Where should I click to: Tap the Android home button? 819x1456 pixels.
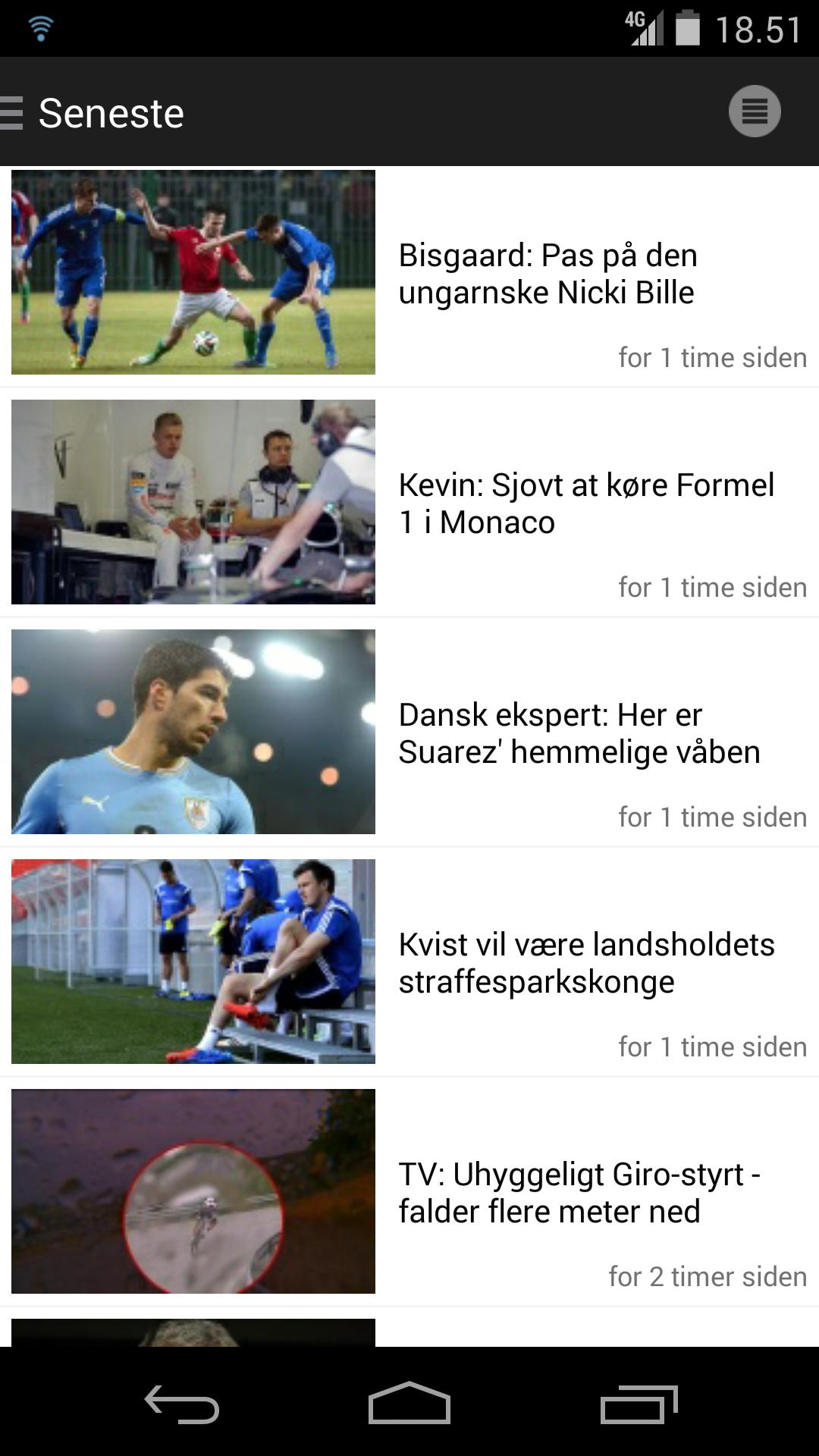pyautogui.click(x=409, y=1401)
